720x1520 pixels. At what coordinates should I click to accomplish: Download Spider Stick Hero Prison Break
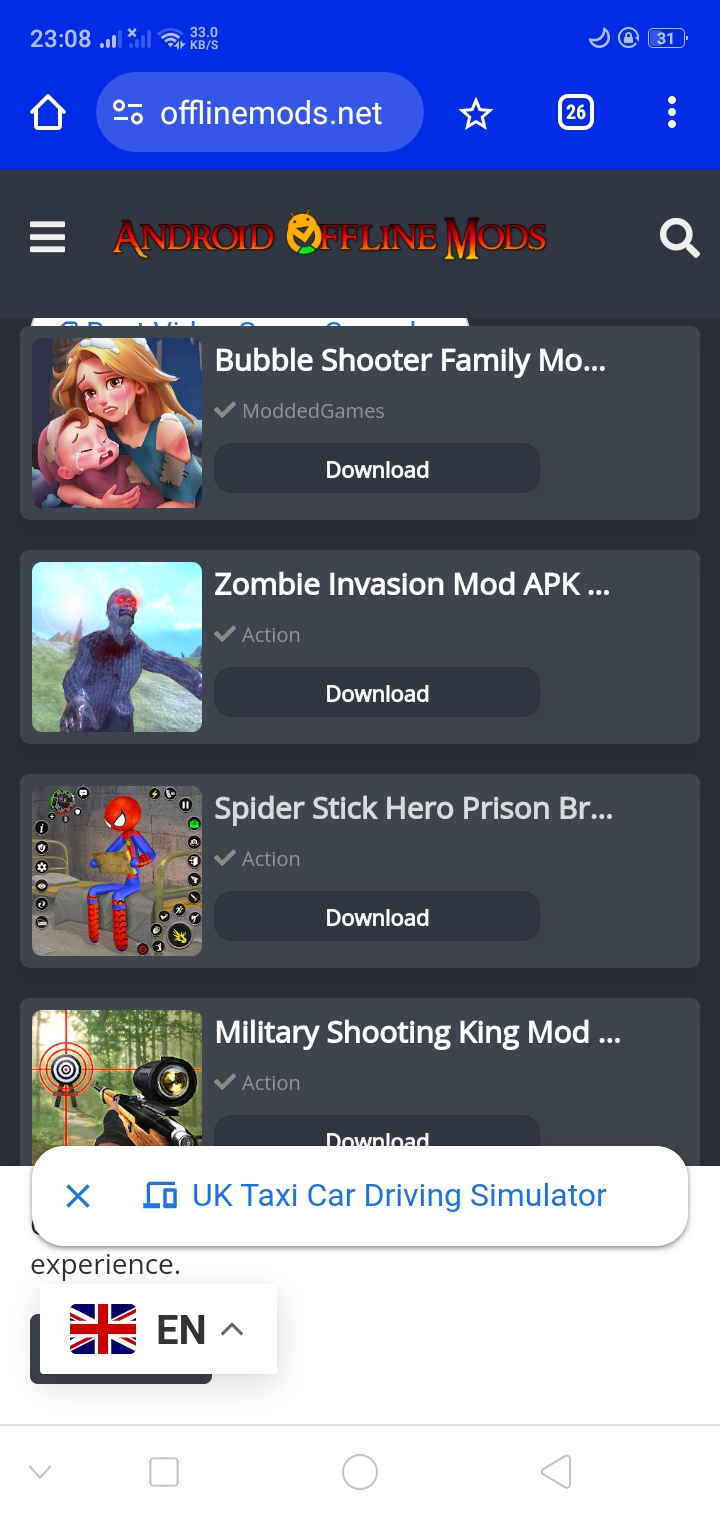click(377, 918)
